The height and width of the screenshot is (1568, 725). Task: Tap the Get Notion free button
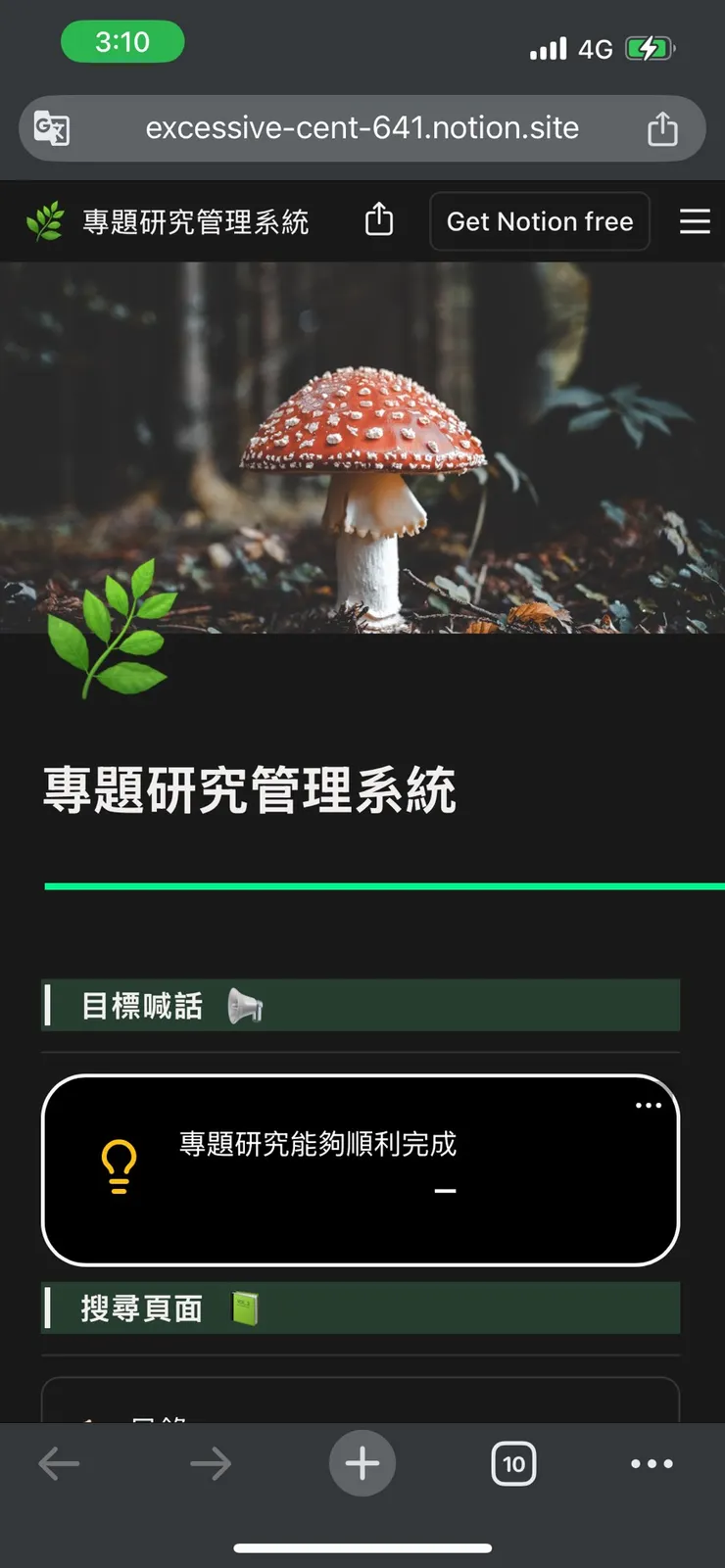[540, 221]
